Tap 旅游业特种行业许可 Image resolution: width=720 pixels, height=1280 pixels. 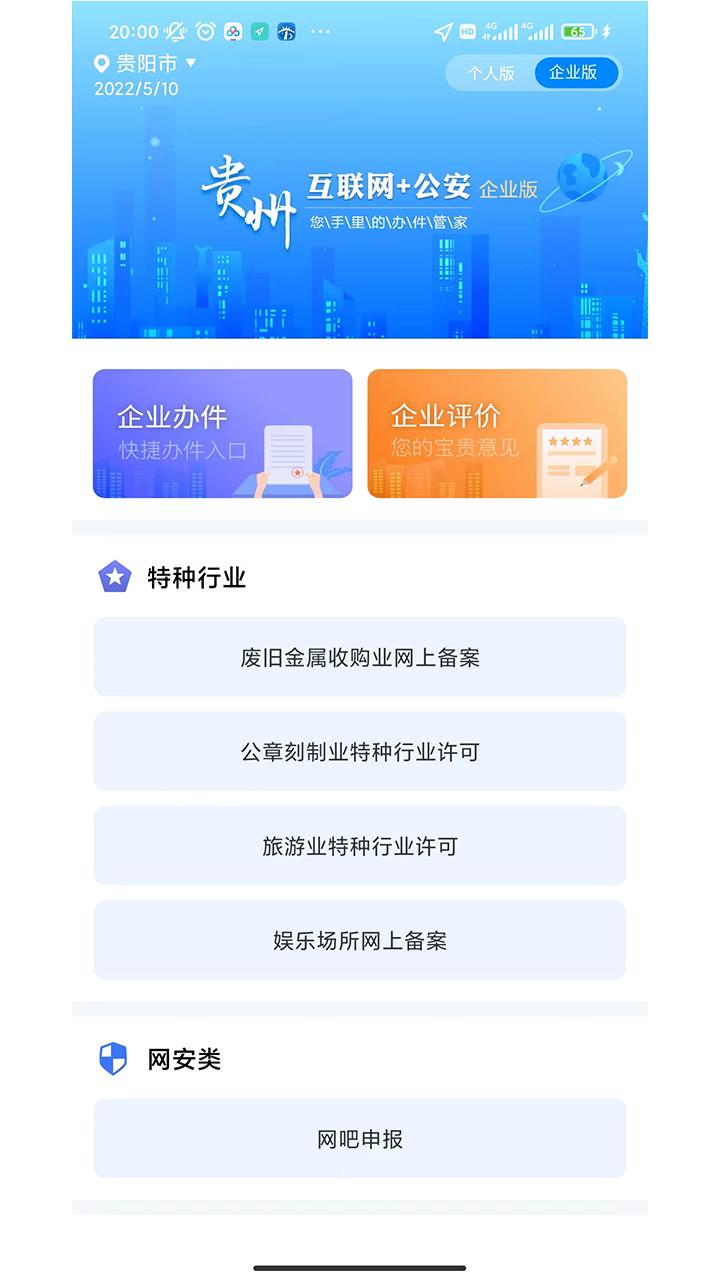click(360, 846)
